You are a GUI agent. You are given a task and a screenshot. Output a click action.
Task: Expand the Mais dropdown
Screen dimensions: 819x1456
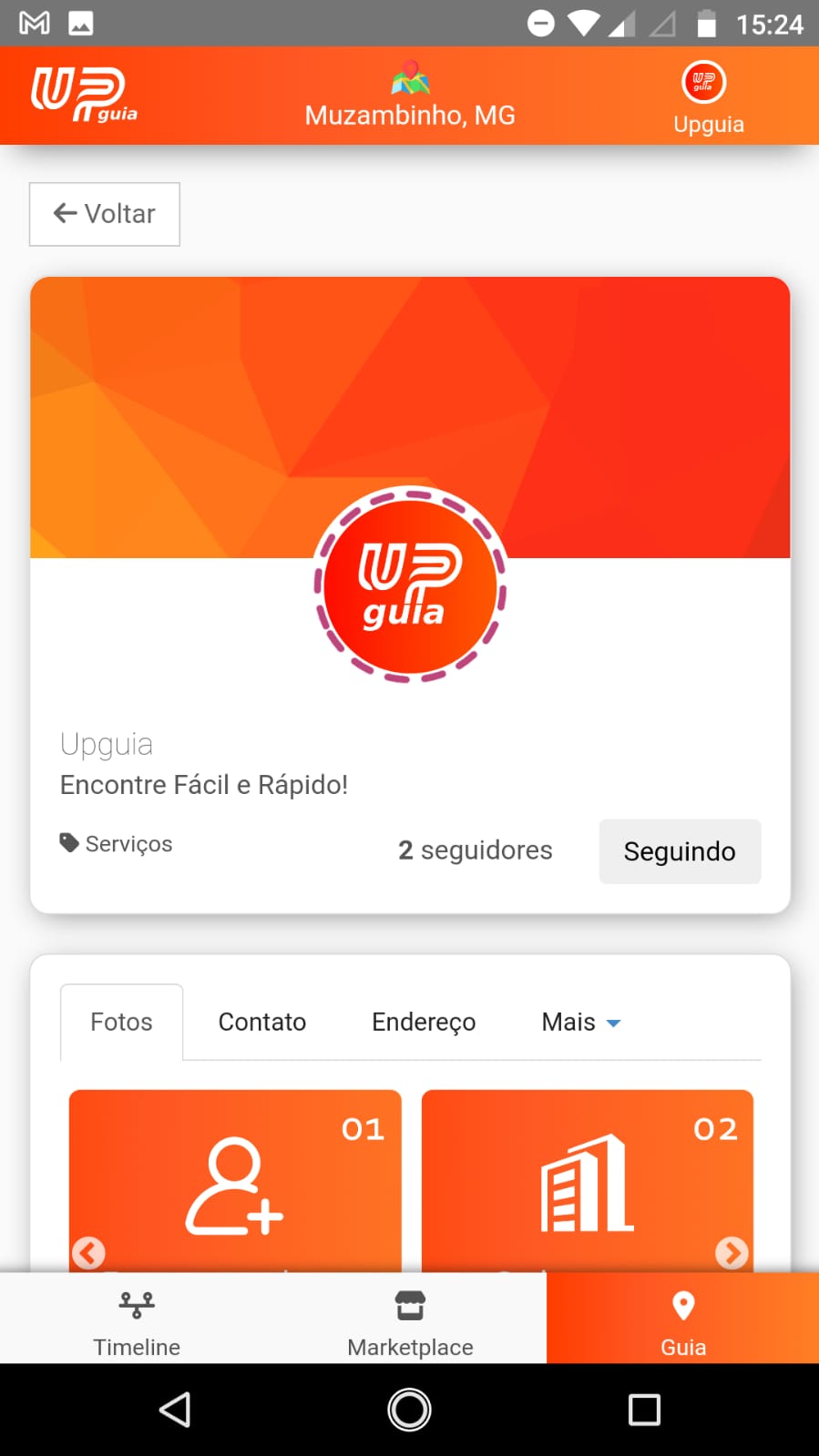(580, 1022)
